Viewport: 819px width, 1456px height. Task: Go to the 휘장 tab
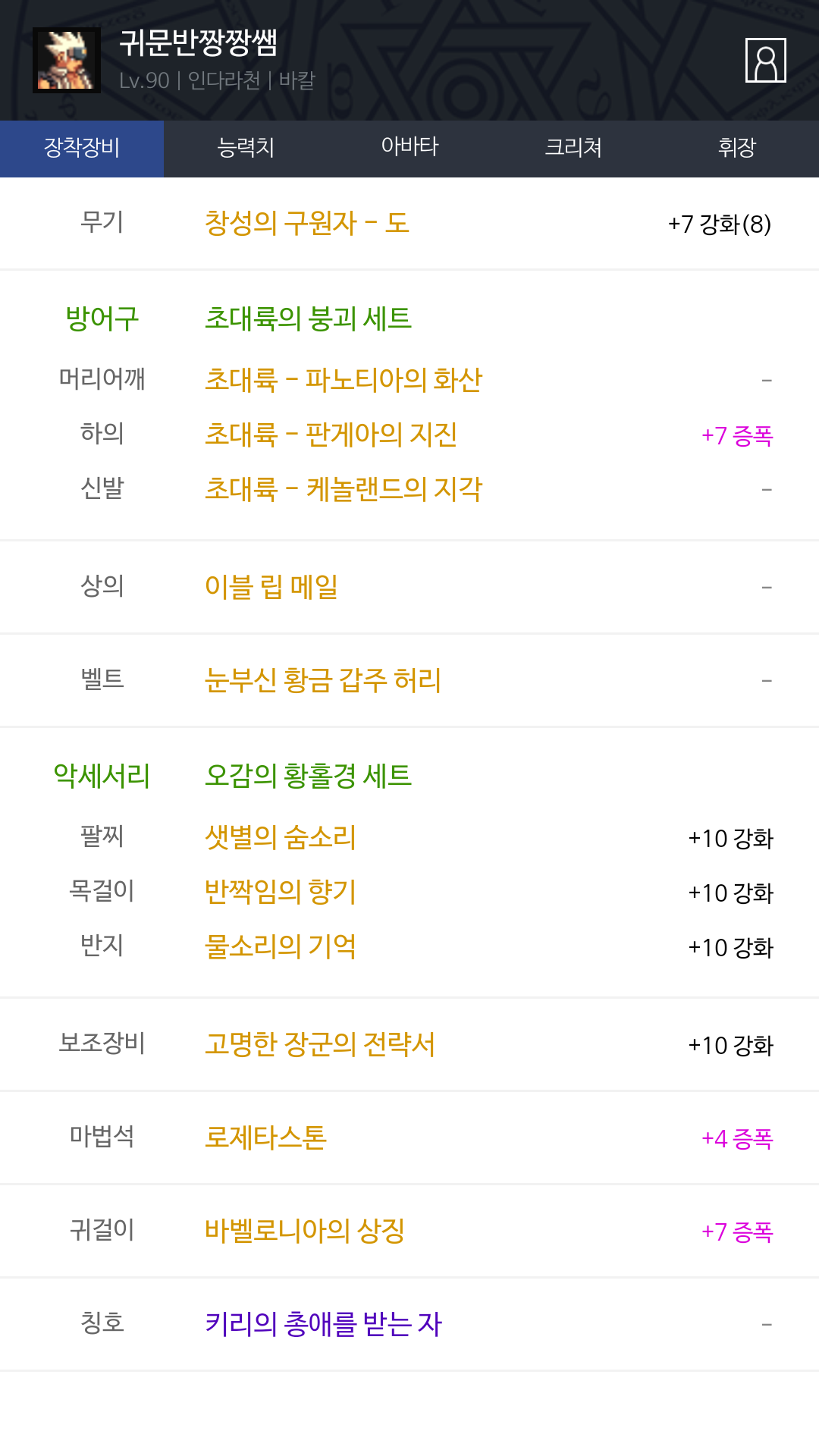737,148
